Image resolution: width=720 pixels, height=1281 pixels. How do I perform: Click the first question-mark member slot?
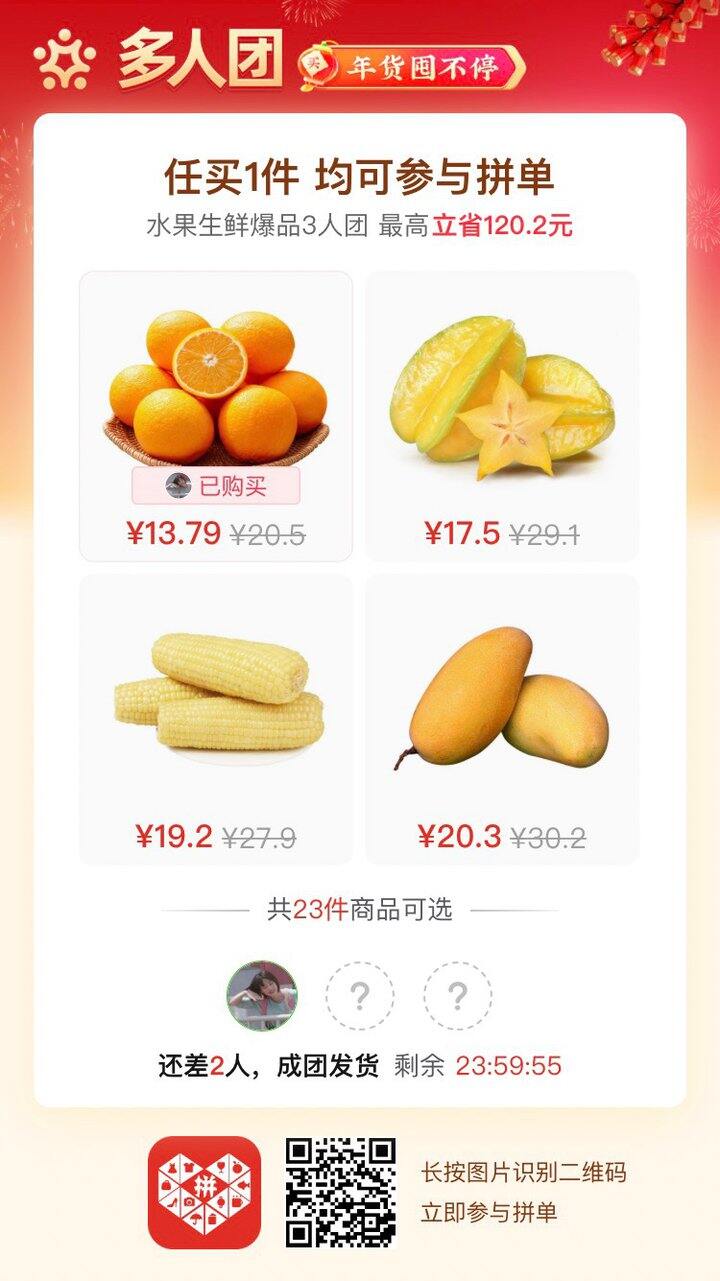360,993
